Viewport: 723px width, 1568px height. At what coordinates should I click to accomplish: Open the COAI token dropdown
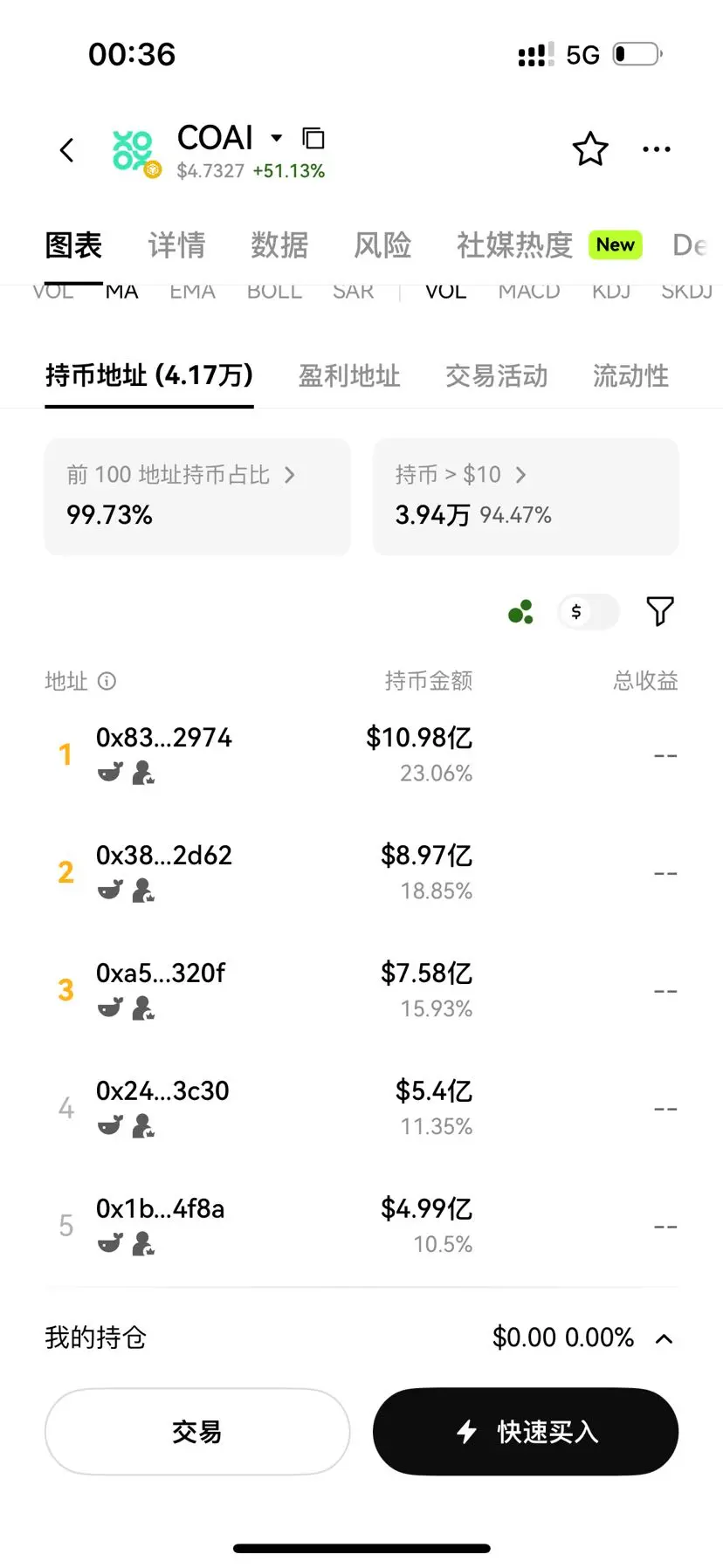tap(277, 138)
